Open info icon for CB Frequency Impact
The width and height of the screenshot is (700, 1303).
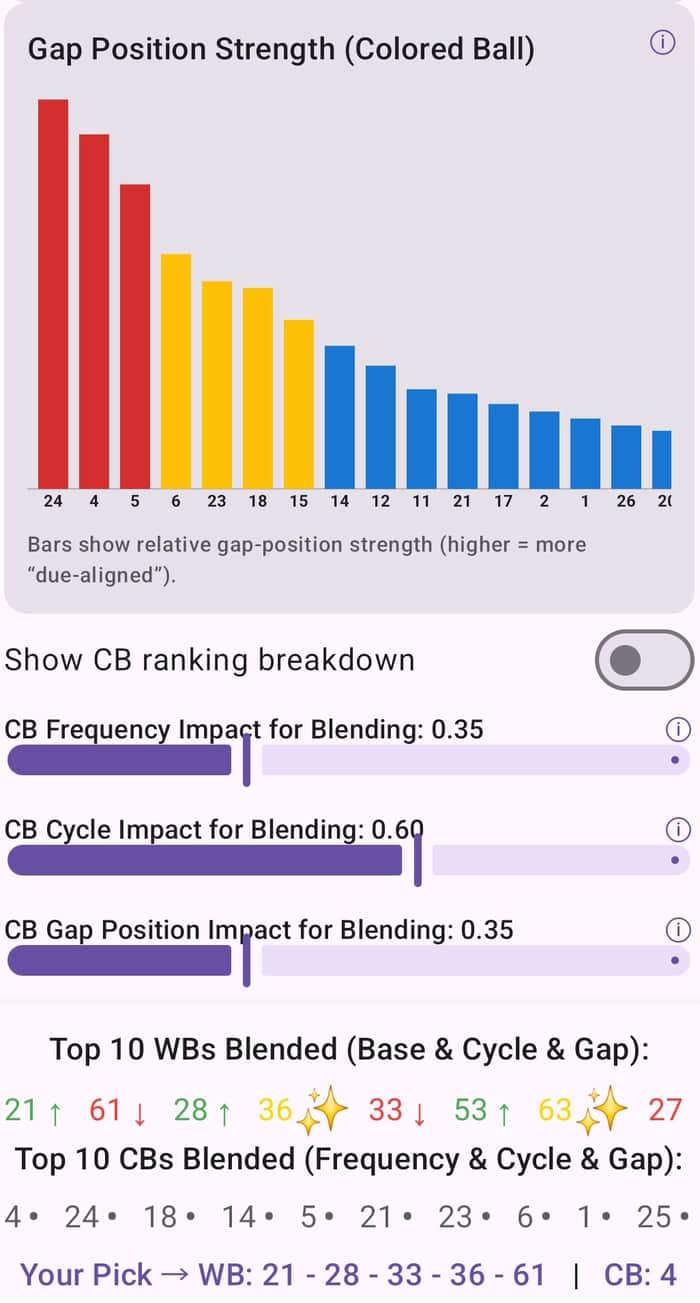pos(678,730)
